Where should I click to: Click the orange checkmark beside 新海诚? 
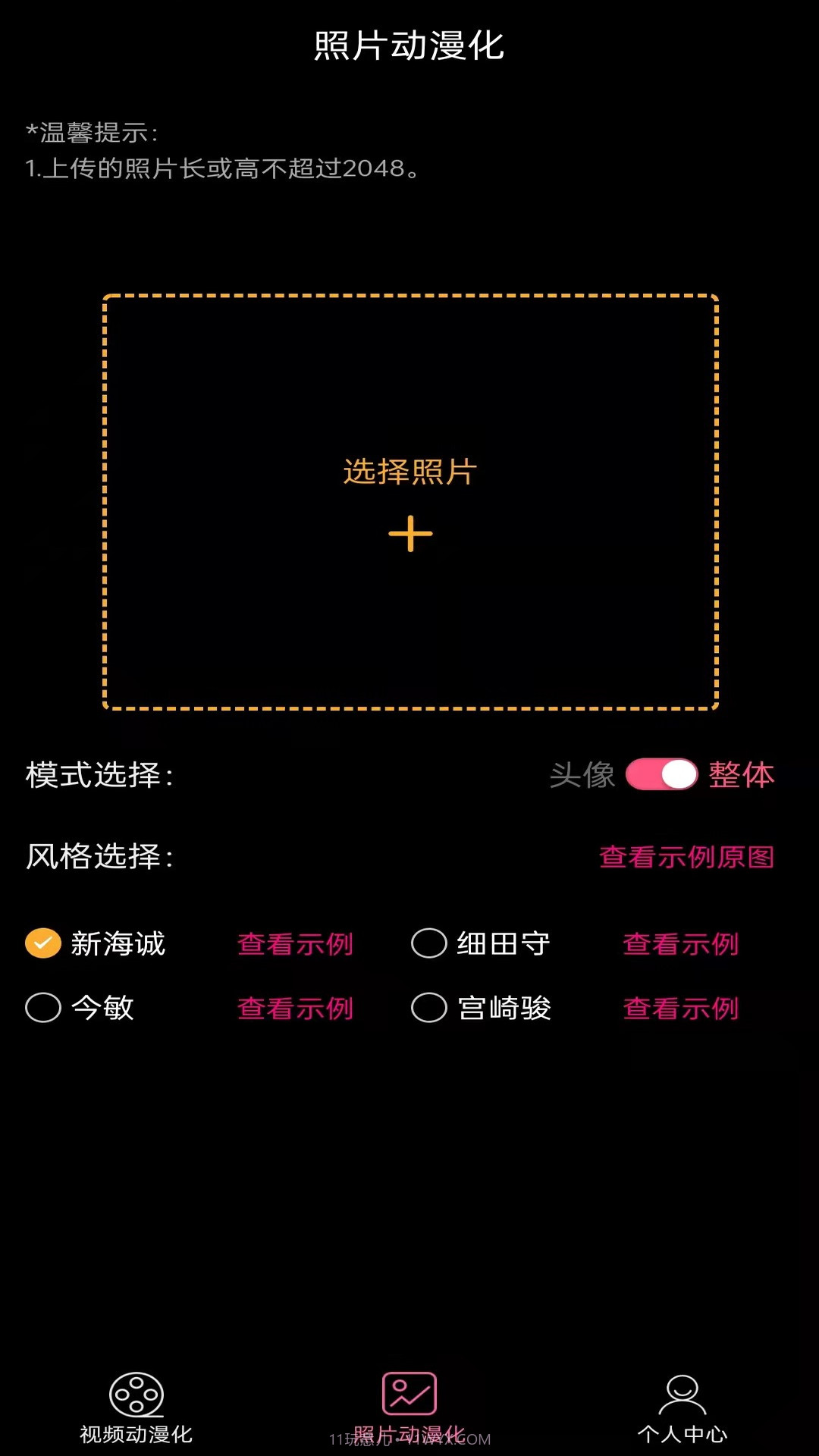click(42, 943)
